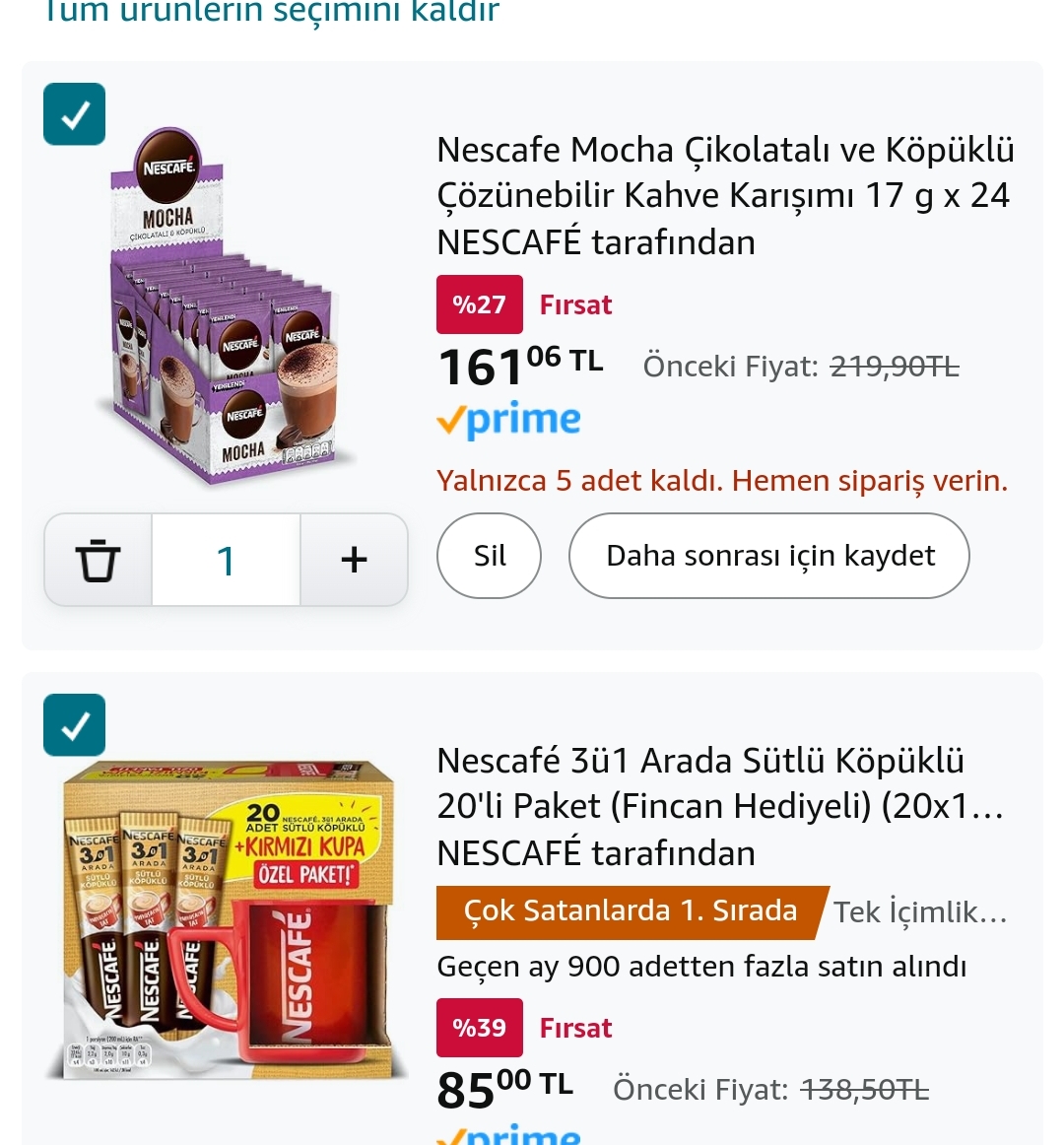Tap Sil to delete Nescafe Mocha

point(489,556)
